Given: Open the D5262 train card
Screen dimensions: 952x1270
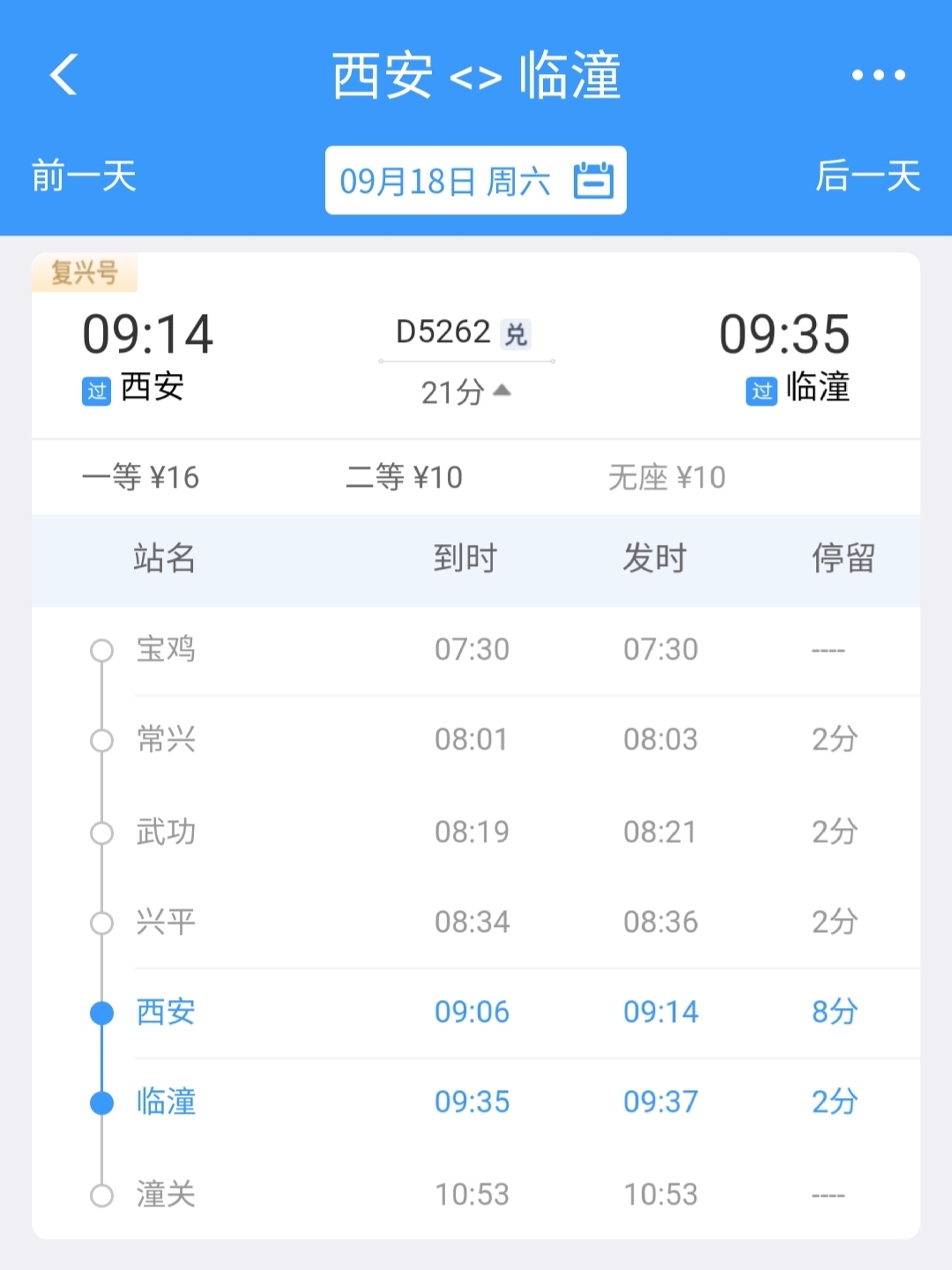Looking at the screenshot, I should coord(443,332).
